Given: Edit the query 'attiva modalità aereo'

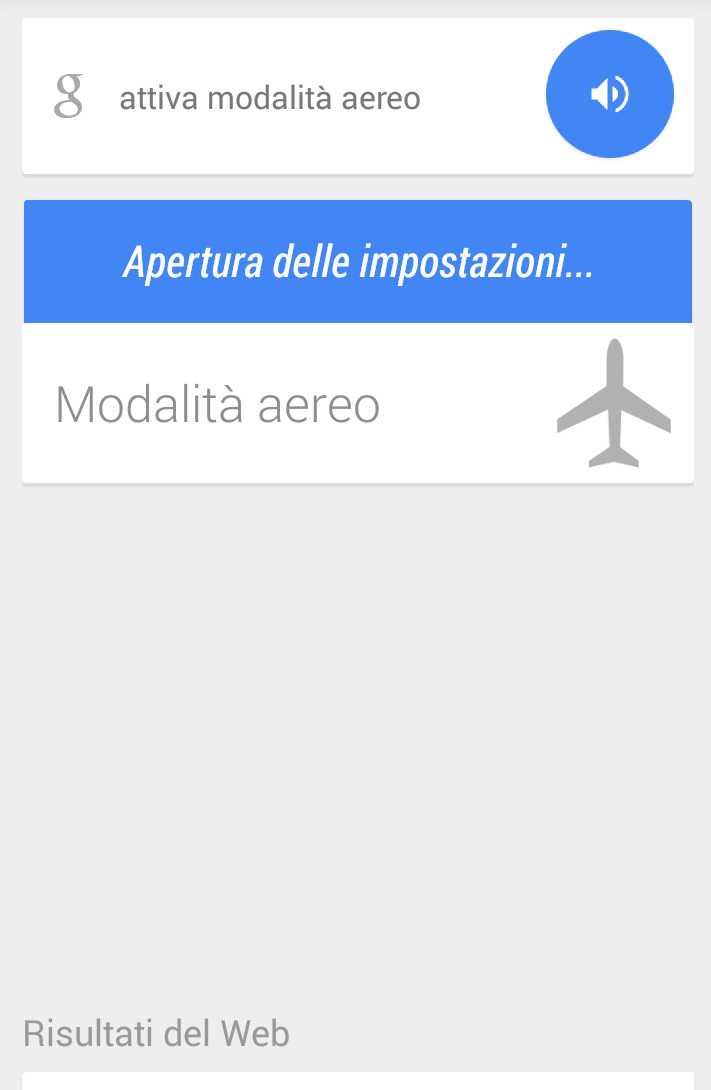Looking at the screenshot, I should tap(270, 99).
